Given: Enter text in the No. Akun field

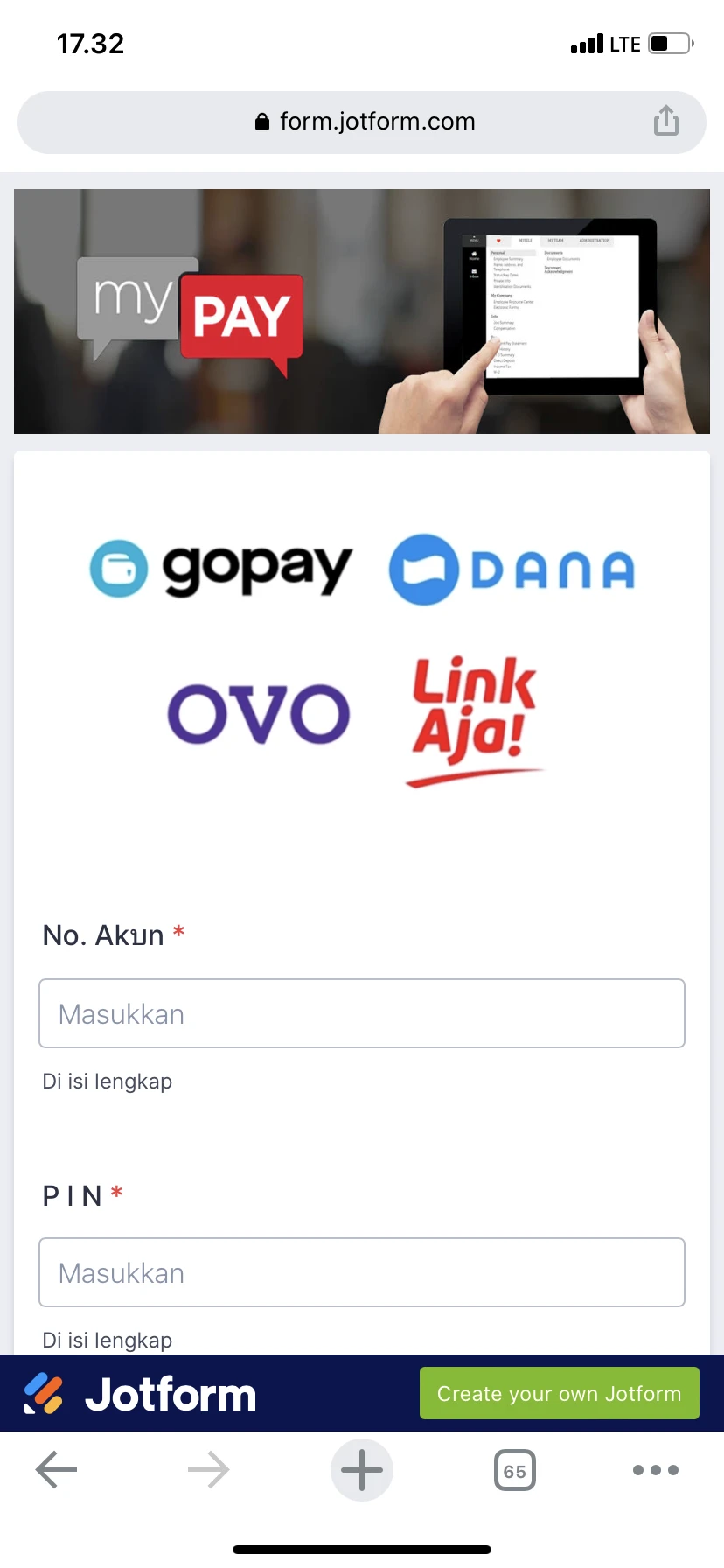Looking at the screenshot, I should coord(362,1013).
